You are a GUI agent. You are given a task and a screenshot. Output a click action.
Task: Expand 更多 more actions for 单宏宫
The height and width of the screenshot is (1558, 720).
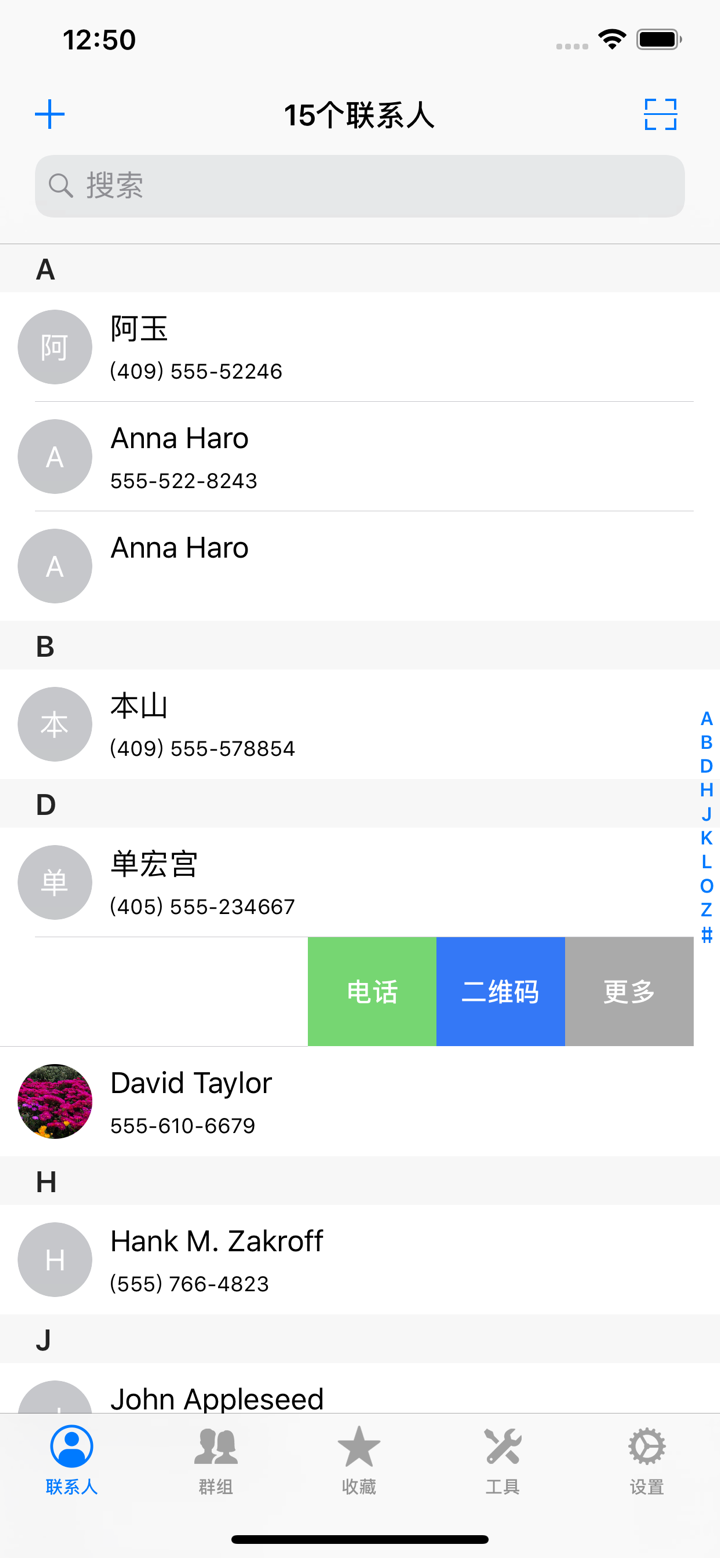pos(629,991)
